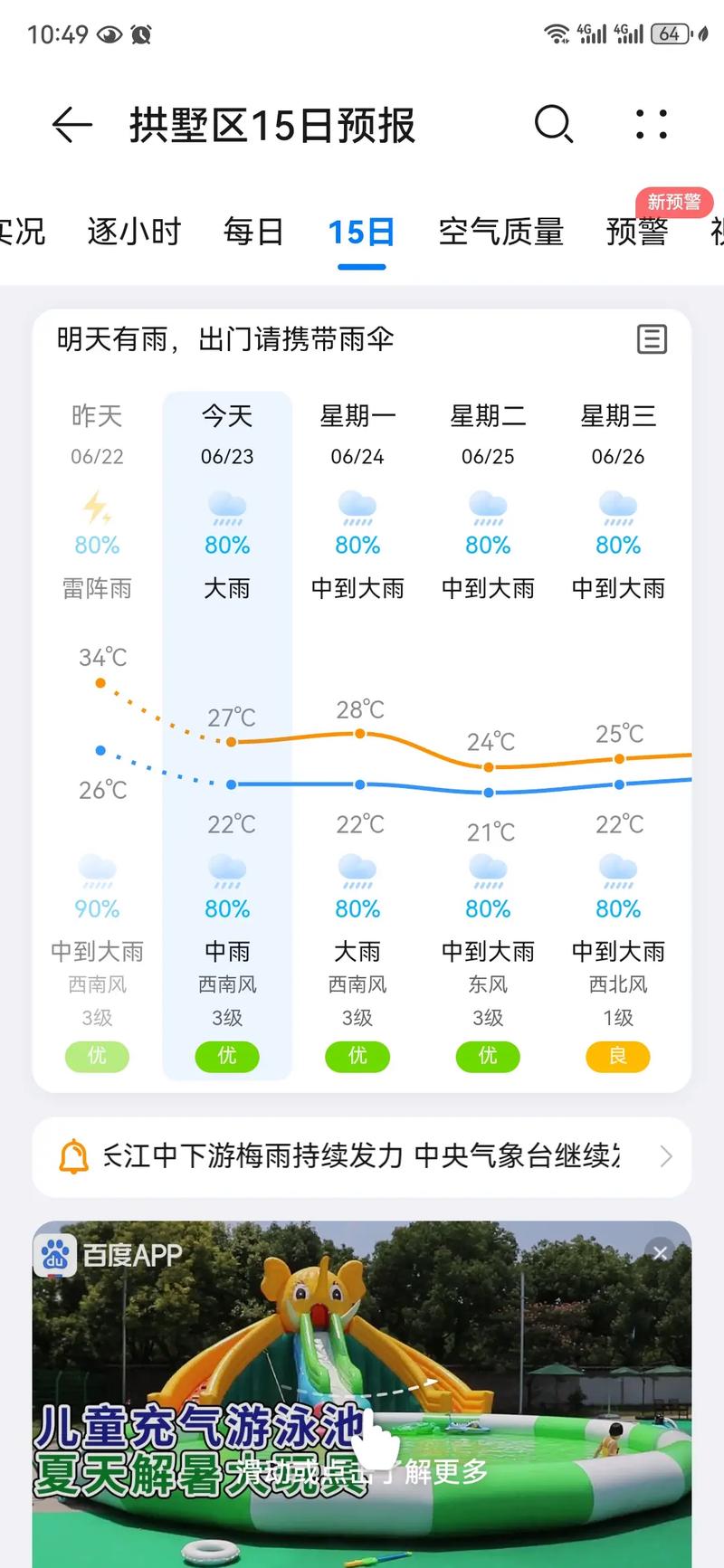Select the thunderstorm icon under 昨天
Screen dimensions: 724x1568
click(97, 511)
